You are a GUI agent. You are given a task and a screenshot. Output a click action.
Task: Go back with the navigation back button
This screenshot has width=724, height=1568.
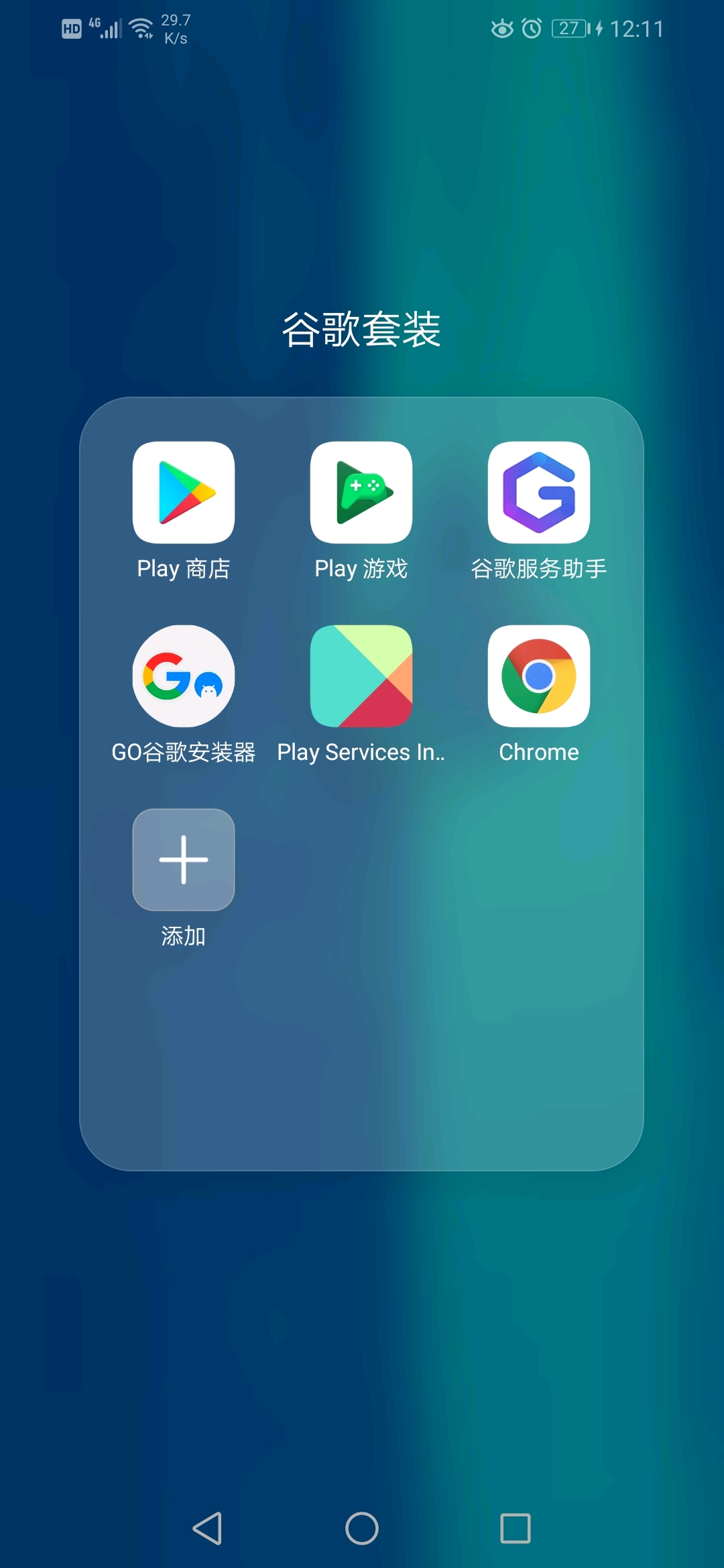tap(207, 1528)
